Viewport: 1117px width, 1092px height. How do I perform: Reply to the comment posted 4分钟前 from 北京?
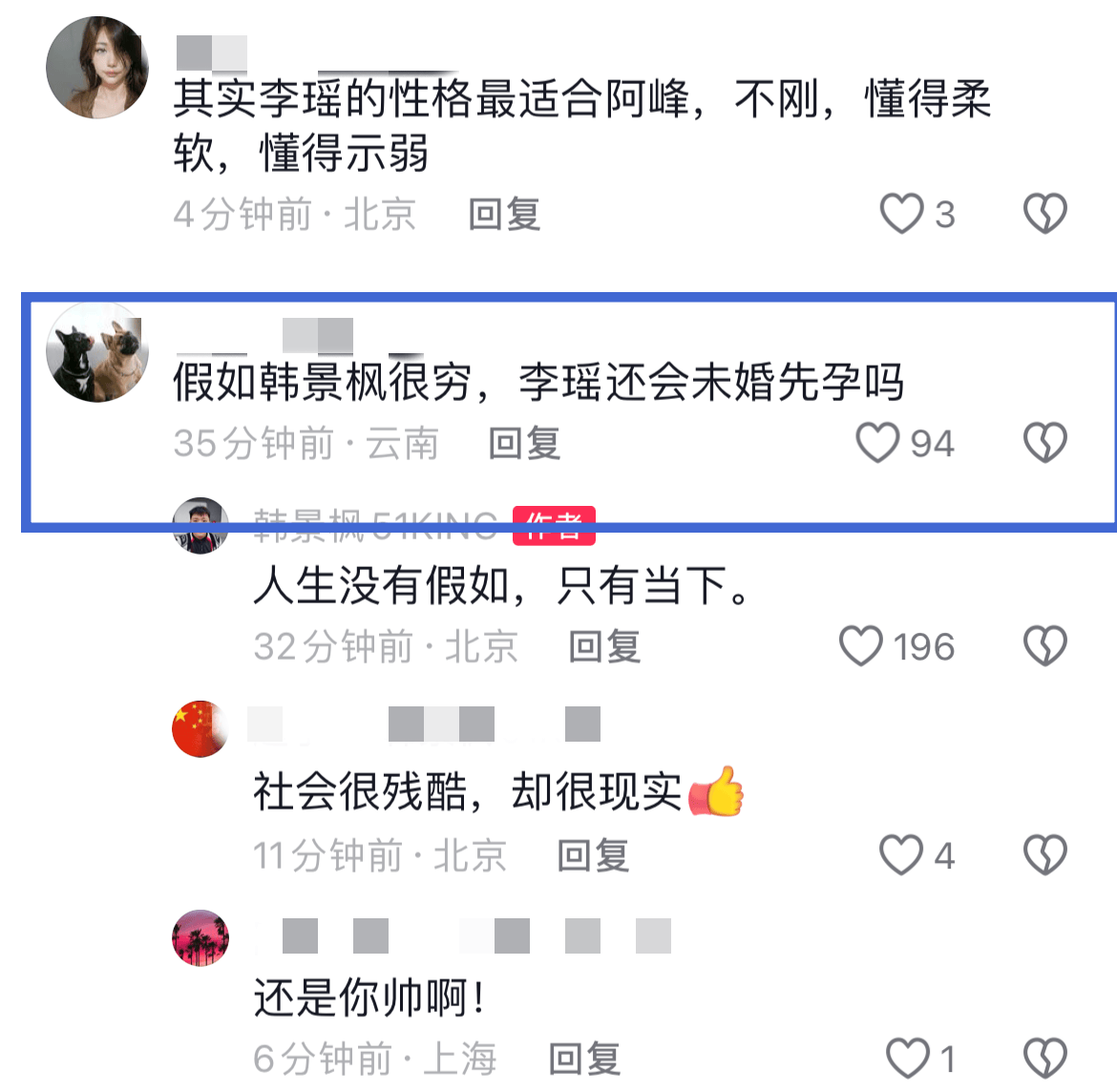(504, 215)
